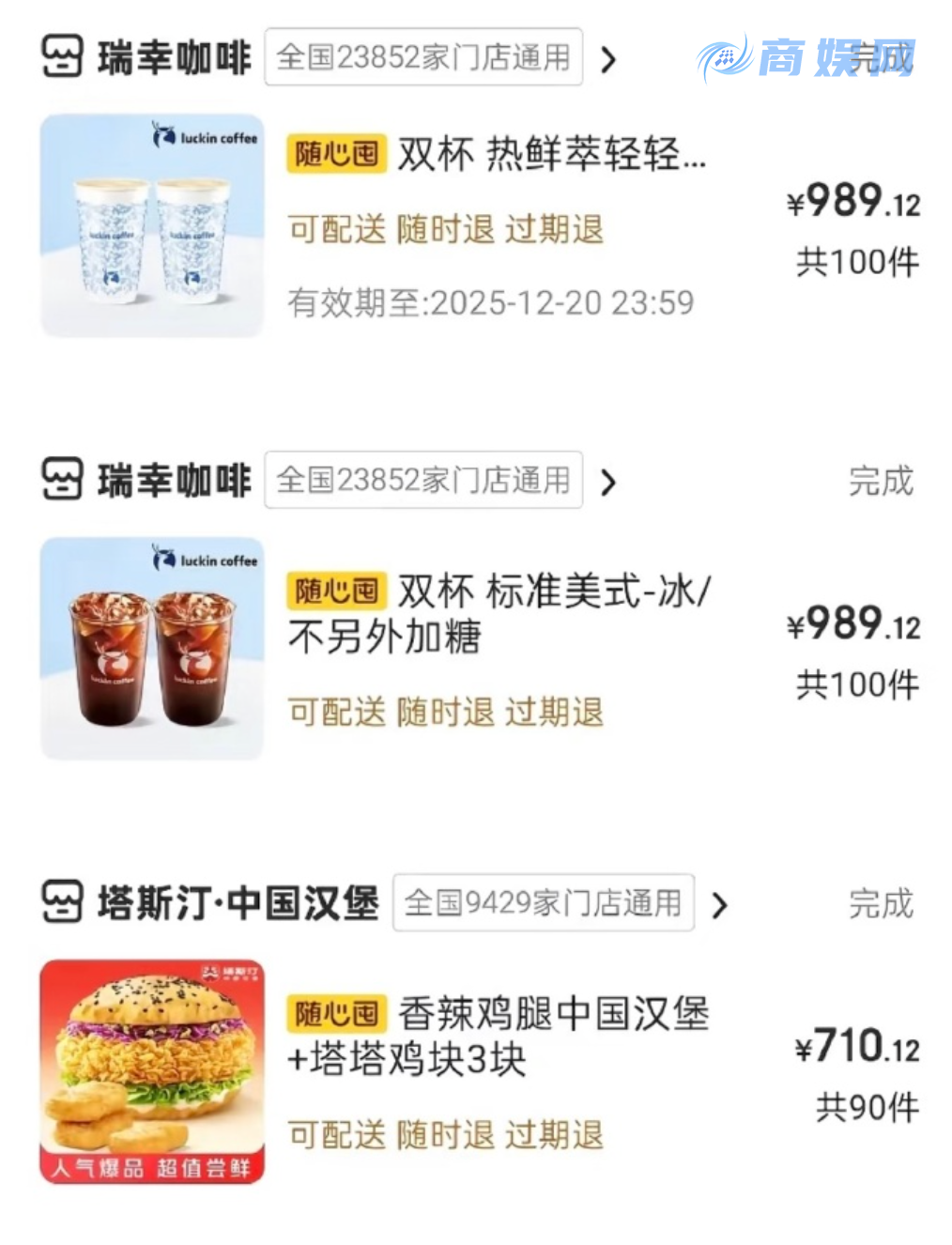
Task: Click the Luckin Coffee store icon at top
Action: [62, 57]
